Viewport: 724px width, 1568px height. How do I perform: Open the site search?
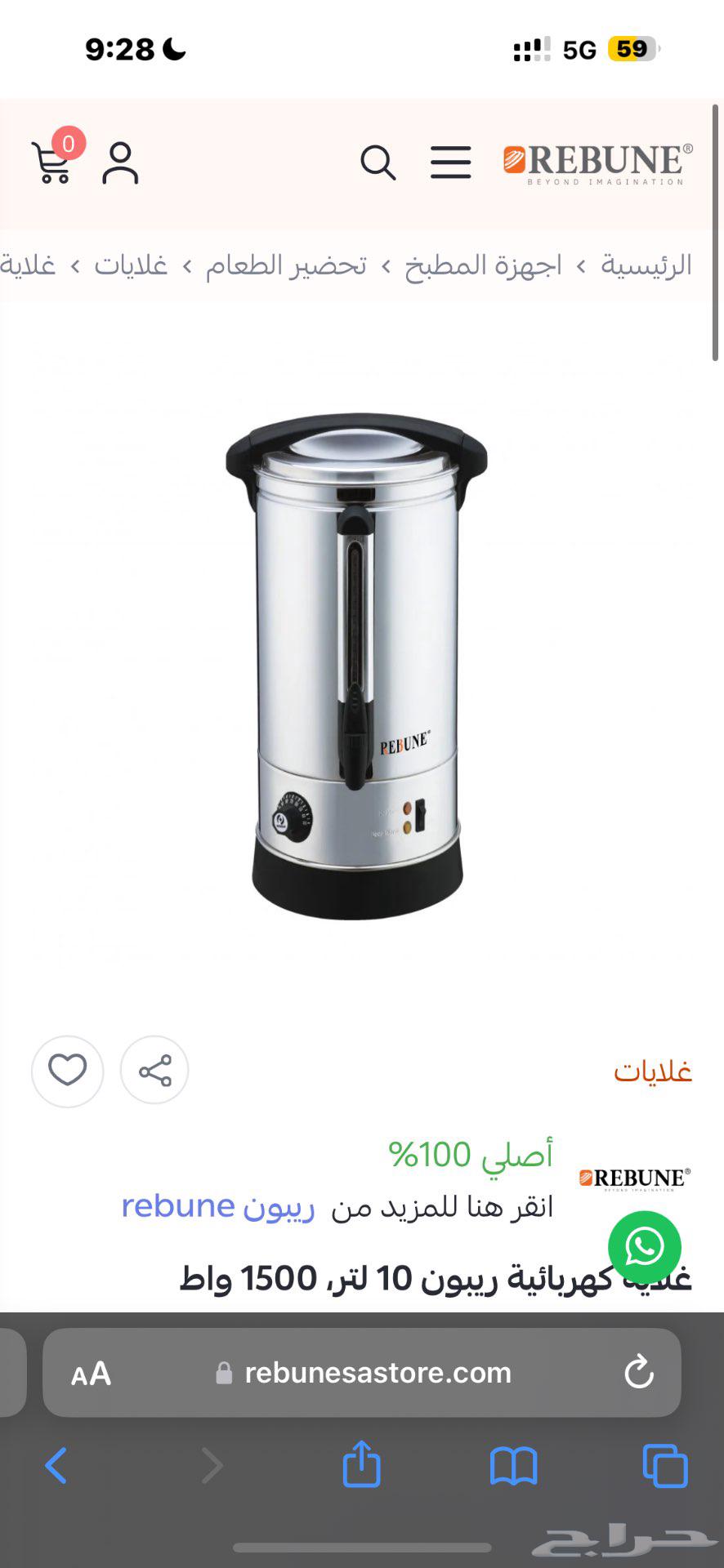pos(378,163)
